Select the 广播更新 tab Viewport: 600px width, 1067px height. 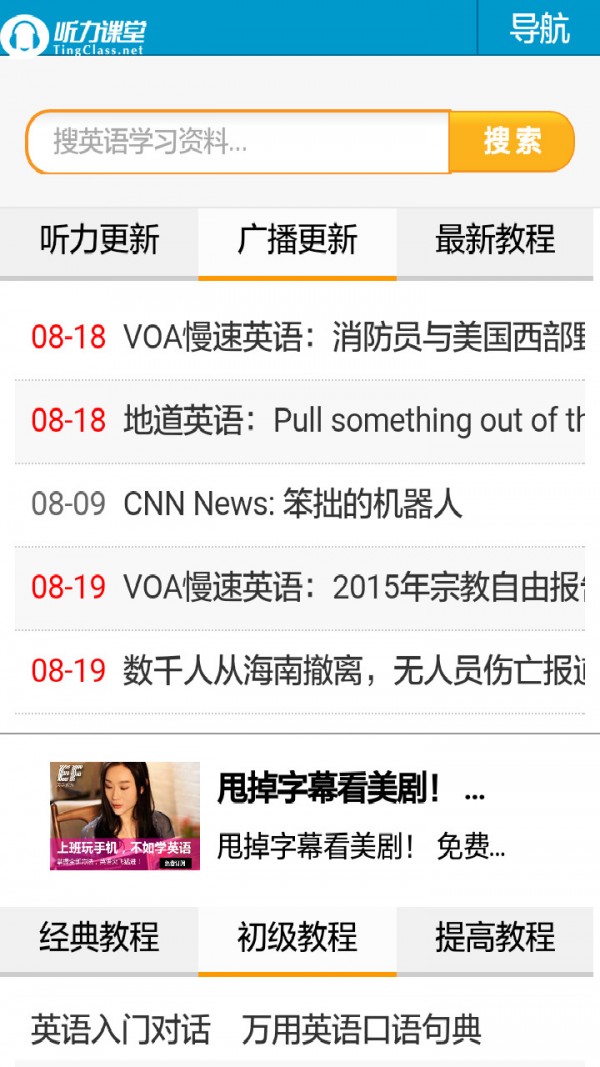click(297, 240)
